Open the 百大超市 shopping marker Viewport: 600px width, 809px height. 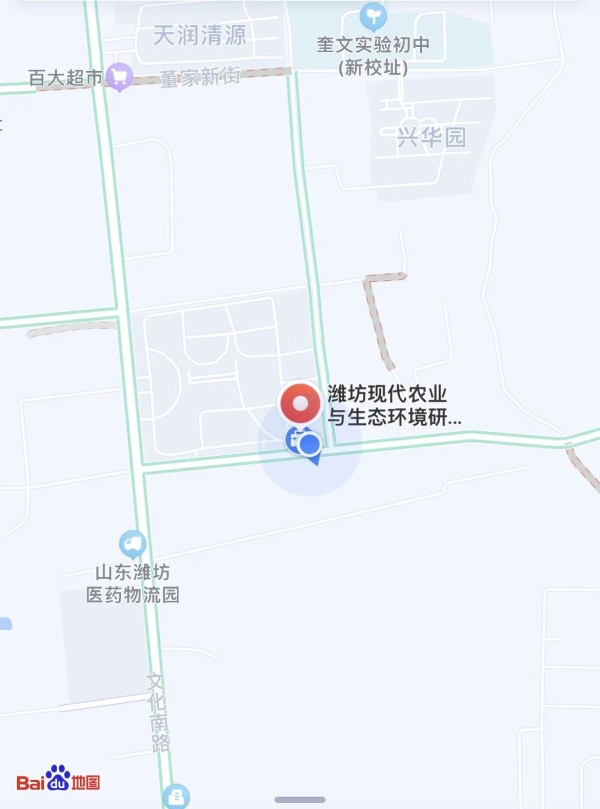coord(119,75)
